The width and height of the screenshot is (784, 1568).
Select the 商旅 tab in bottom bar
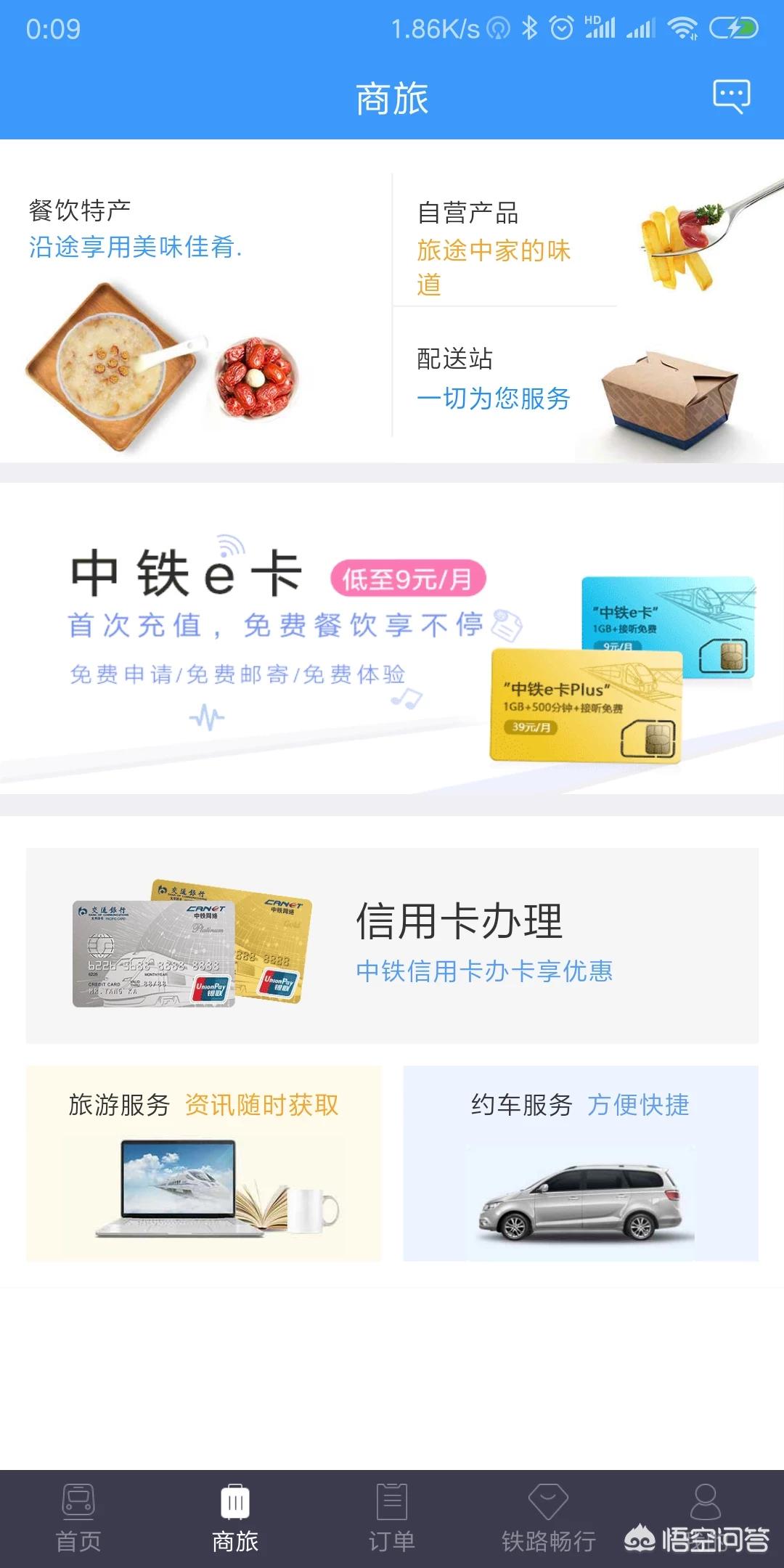tap(235, 1519)
